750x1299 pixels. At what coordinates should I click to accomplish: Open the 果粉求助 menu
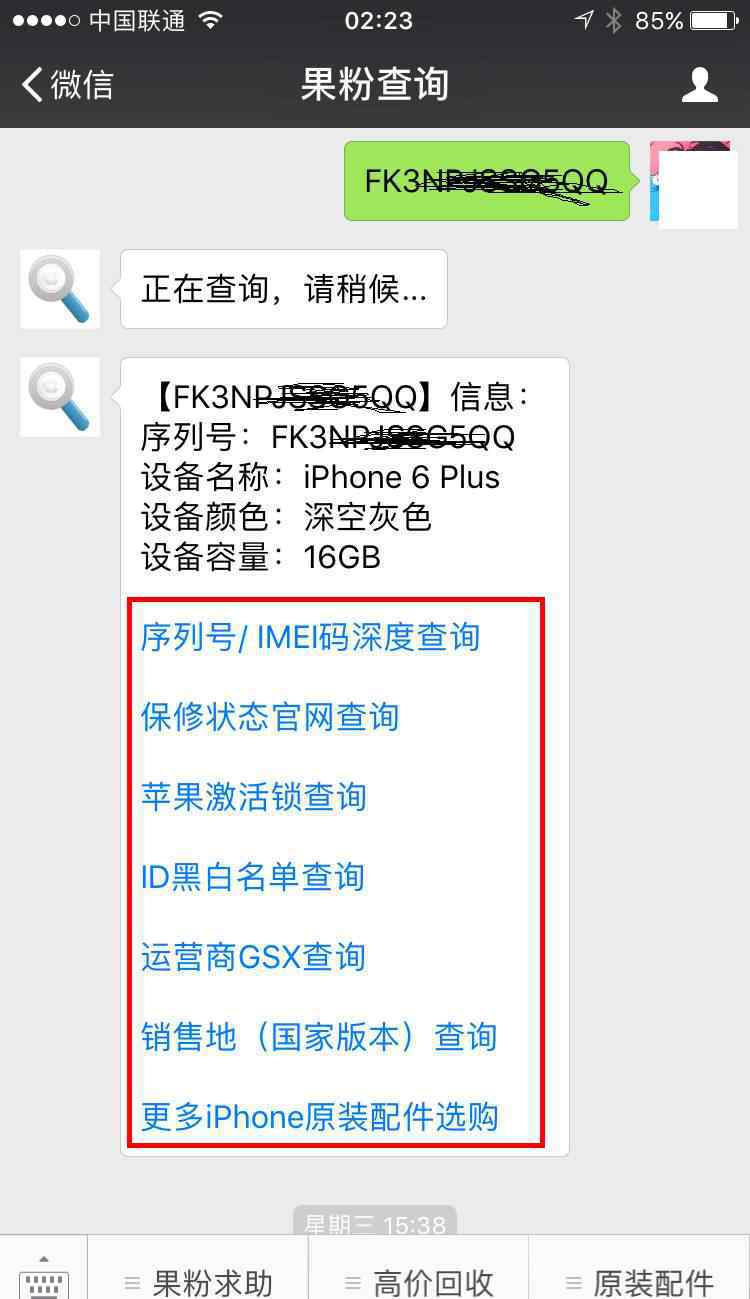click(199, 1282)
